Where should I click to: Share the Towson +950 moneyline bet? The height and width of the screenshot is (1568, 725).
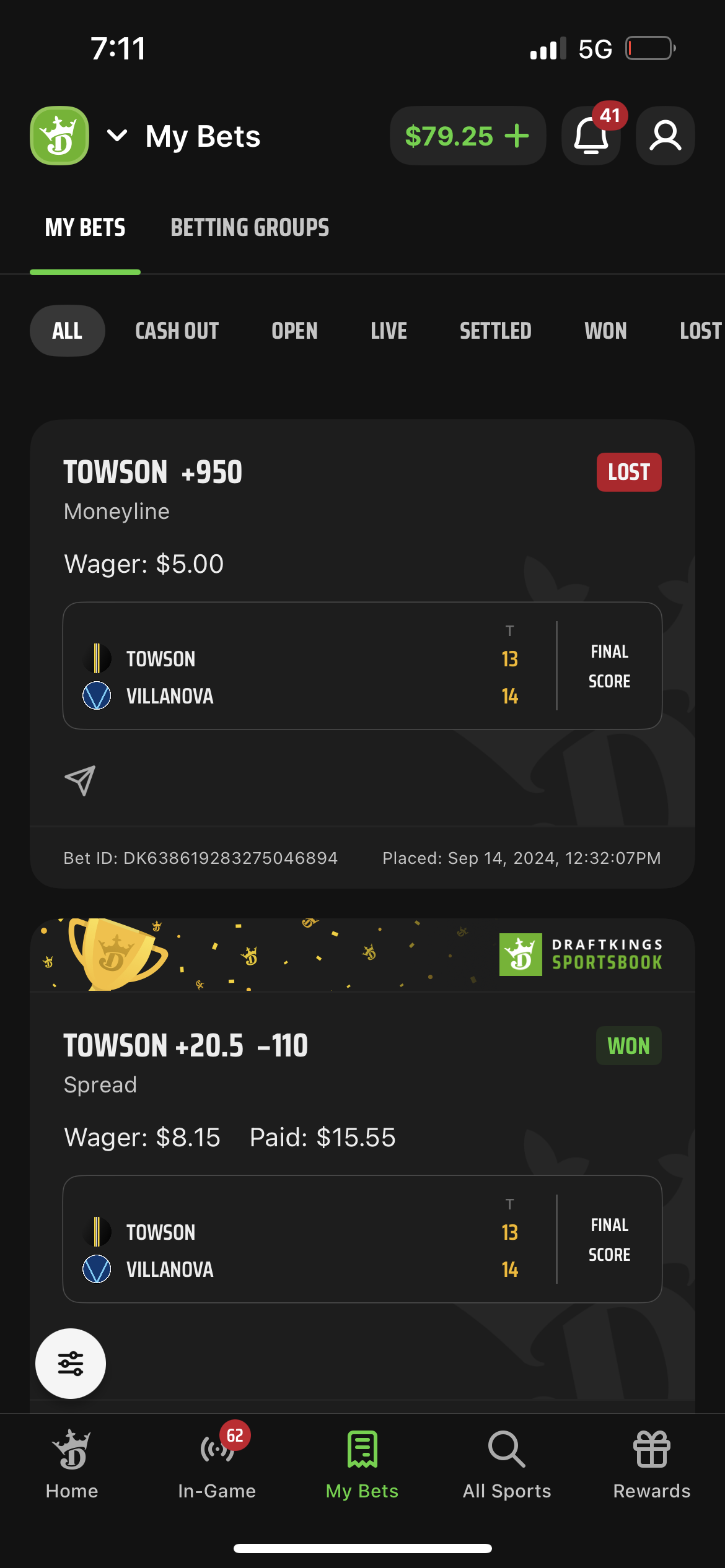[x=80, y=780]
